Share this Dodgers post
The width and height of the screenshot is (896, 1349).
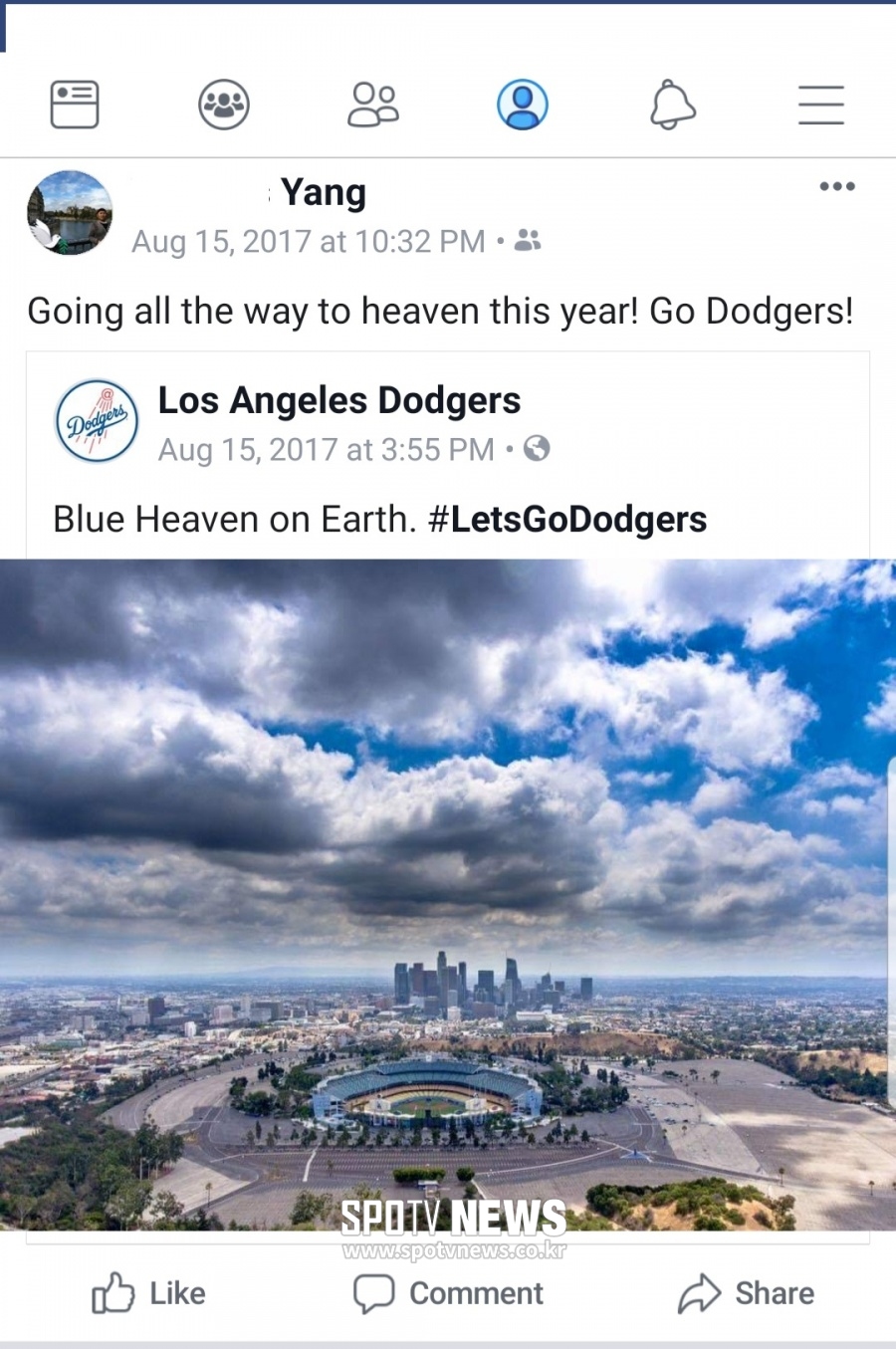click(x=747, y=1293)
